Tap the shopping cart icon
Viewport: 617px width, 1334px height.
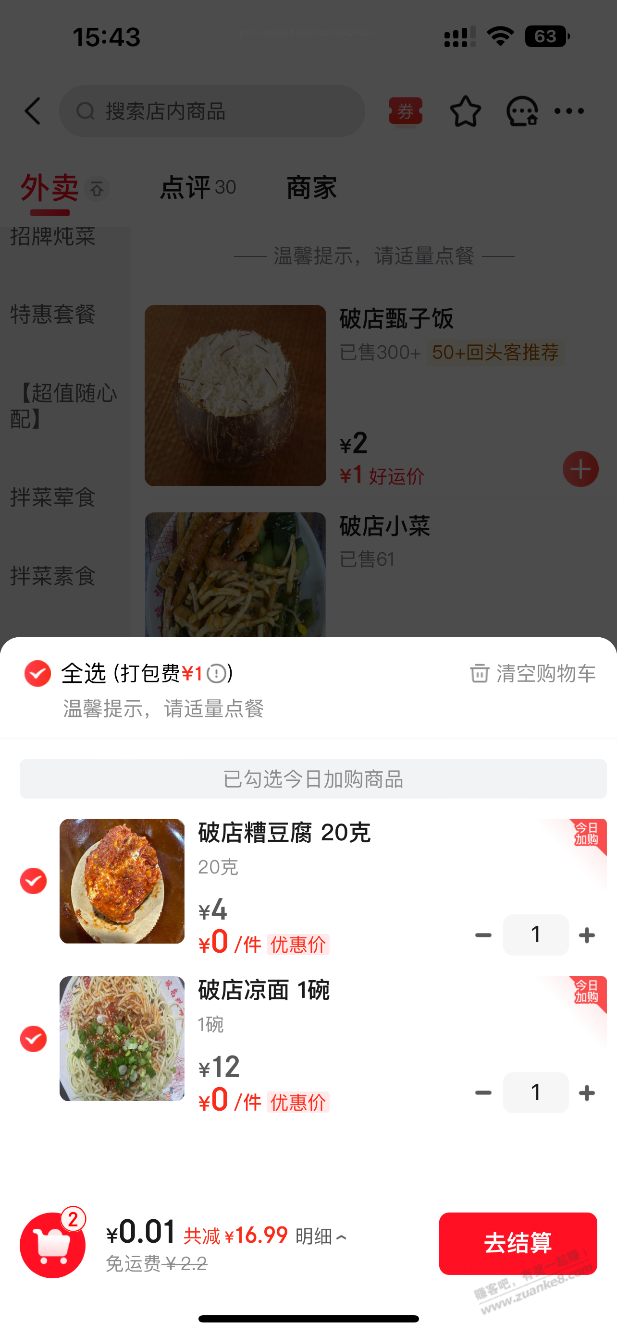pos(52,1245)
